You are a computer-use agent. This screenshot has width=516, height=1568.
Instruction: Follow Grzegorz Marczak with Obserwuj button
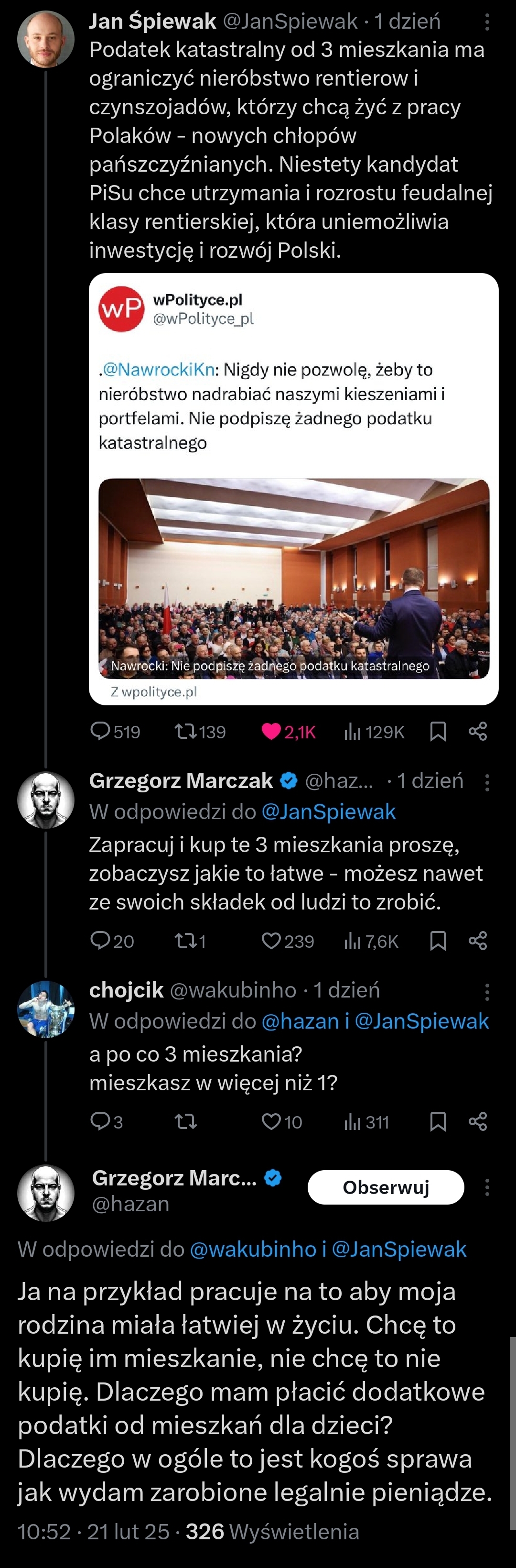(386, 1187)
